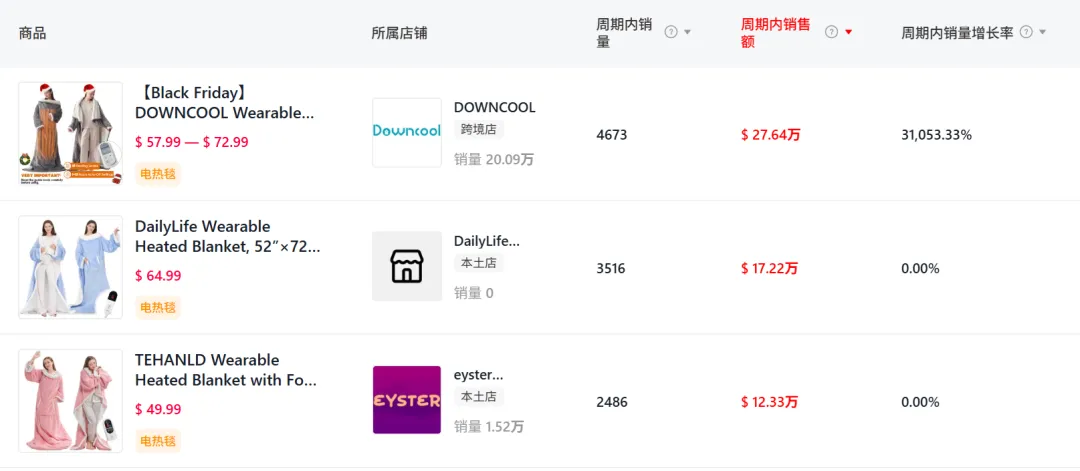Open the TEHANLD Wearable Heated Blanket title
The height and width of the screenshot is (471, 1080).
(225, 370)
